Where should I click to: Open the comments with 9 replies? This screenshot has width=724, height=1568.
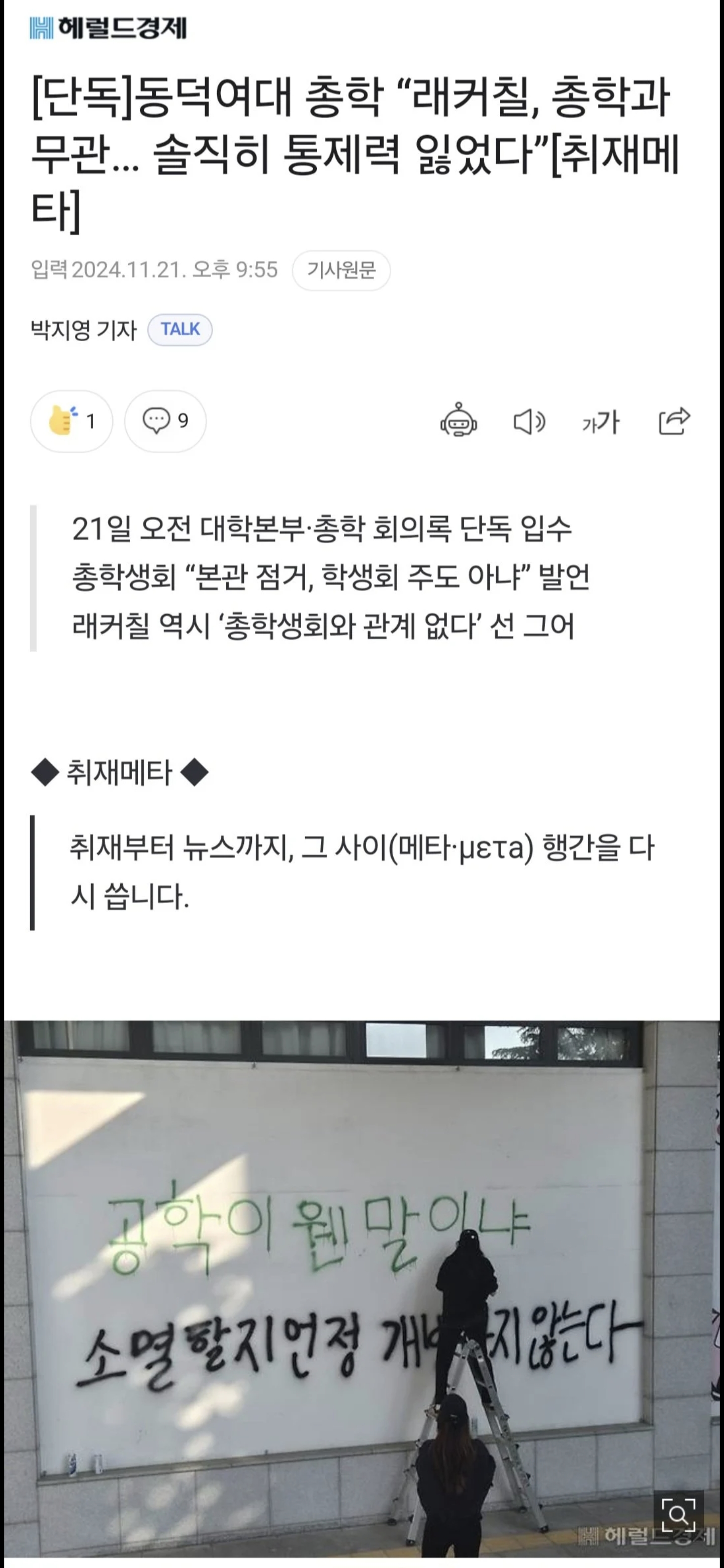coord(165,421)
